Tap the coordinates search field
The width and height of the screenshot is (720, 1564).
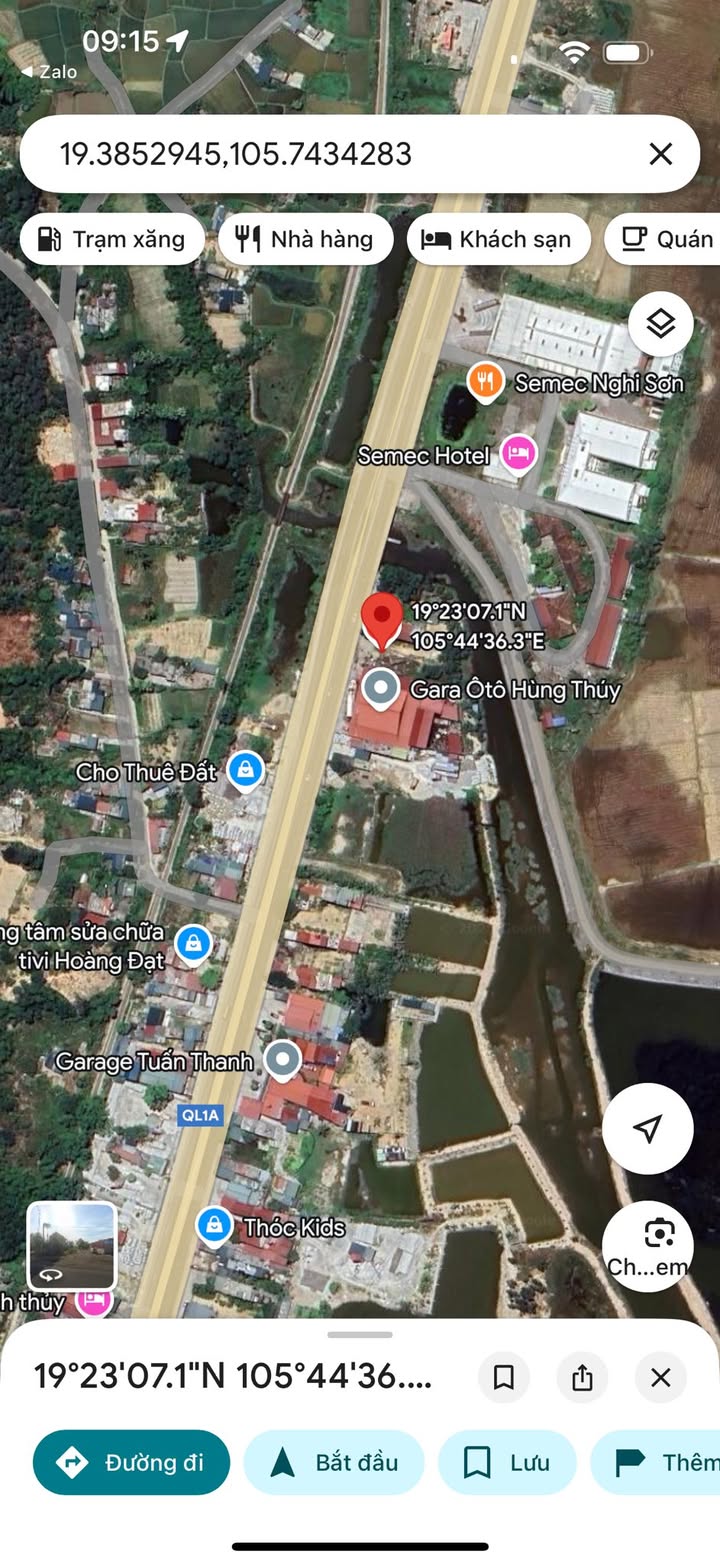tap(330, 154)
